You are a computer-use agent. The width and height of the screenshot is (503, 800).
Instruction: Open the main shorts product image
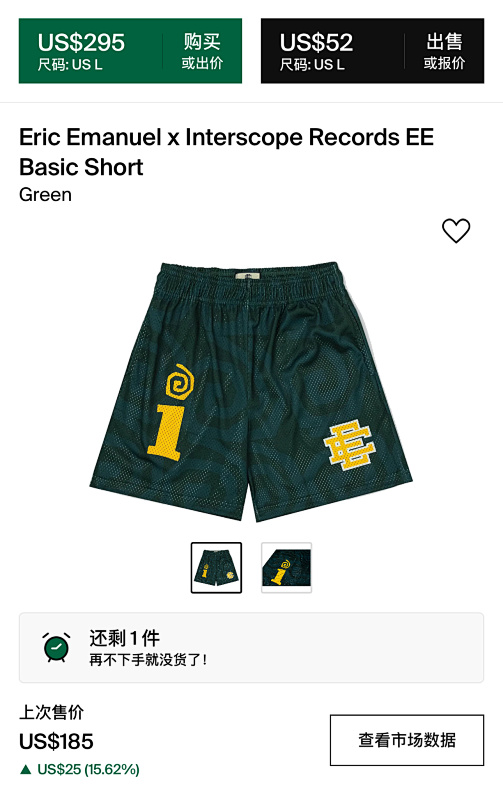coord(251,392)
